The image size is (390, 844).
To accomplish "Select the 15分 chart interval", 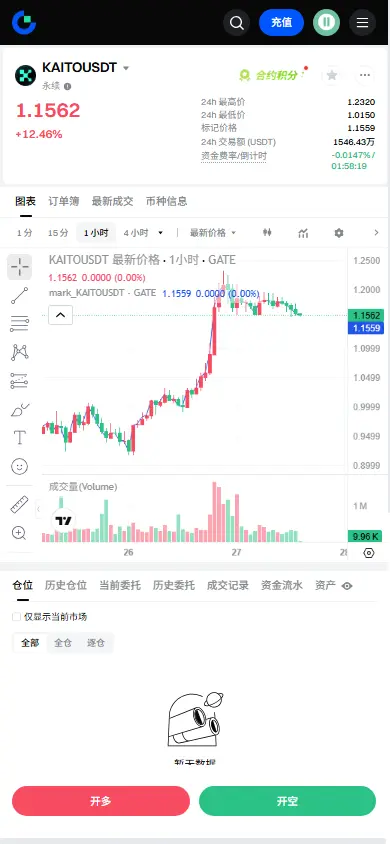I will click(58, 233).
